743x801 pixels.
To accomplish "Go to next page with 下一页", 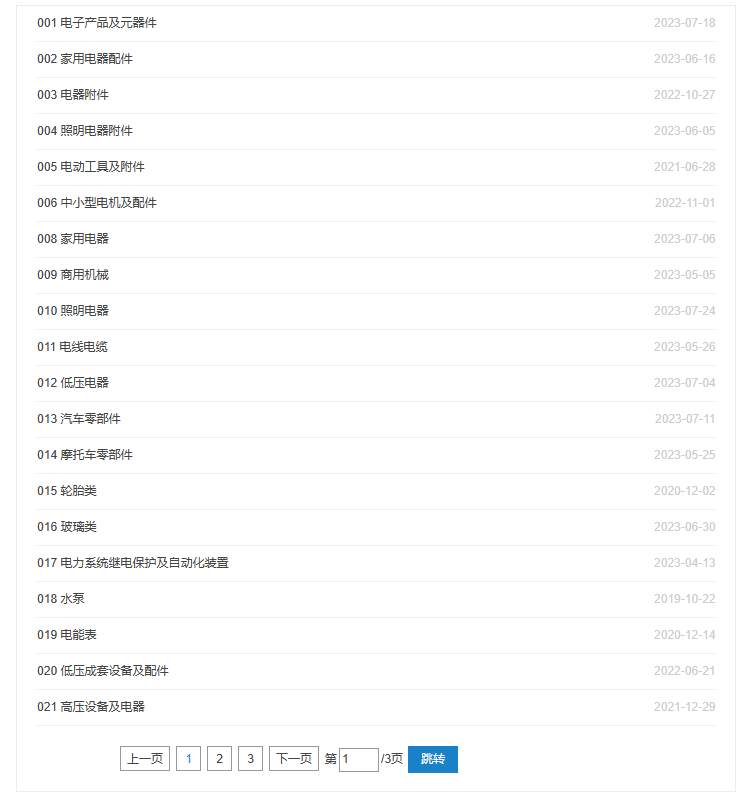I will coord(293,759).
